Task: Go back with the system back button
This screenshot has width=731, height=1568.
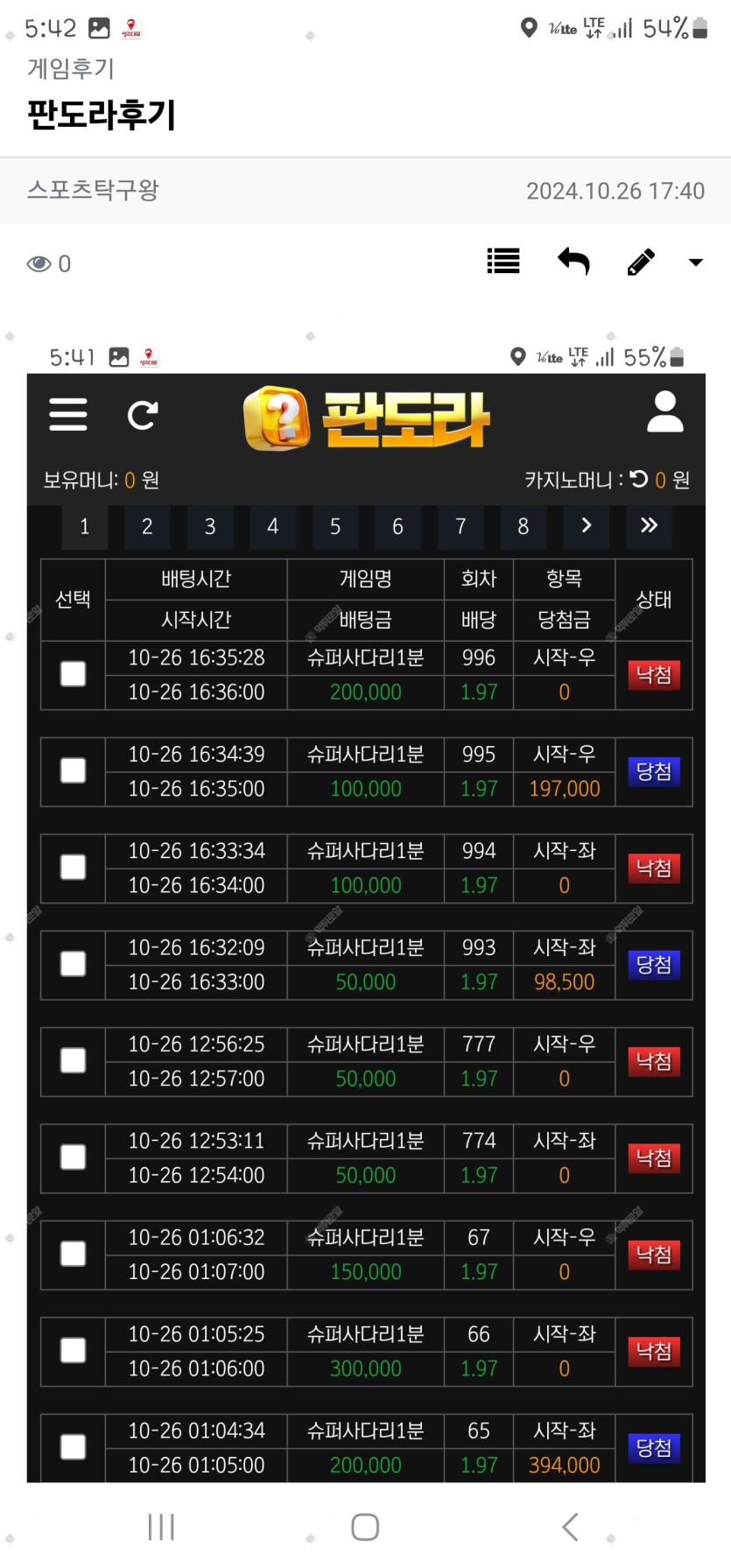Action: coord(570,1527)
